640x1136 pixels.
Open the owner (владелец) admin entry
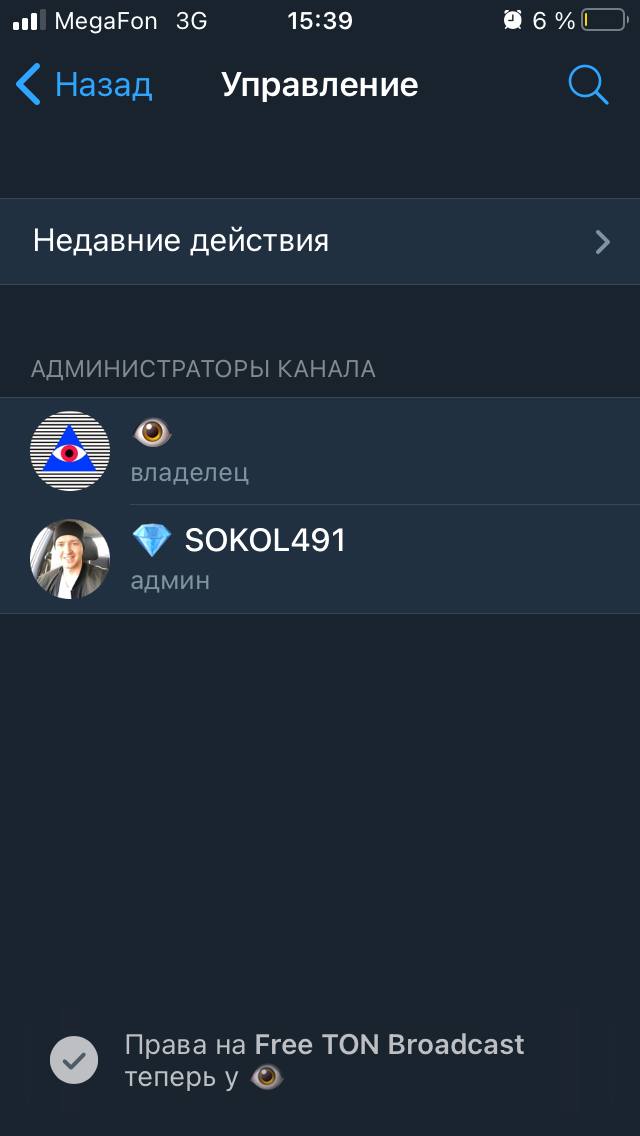320,451
